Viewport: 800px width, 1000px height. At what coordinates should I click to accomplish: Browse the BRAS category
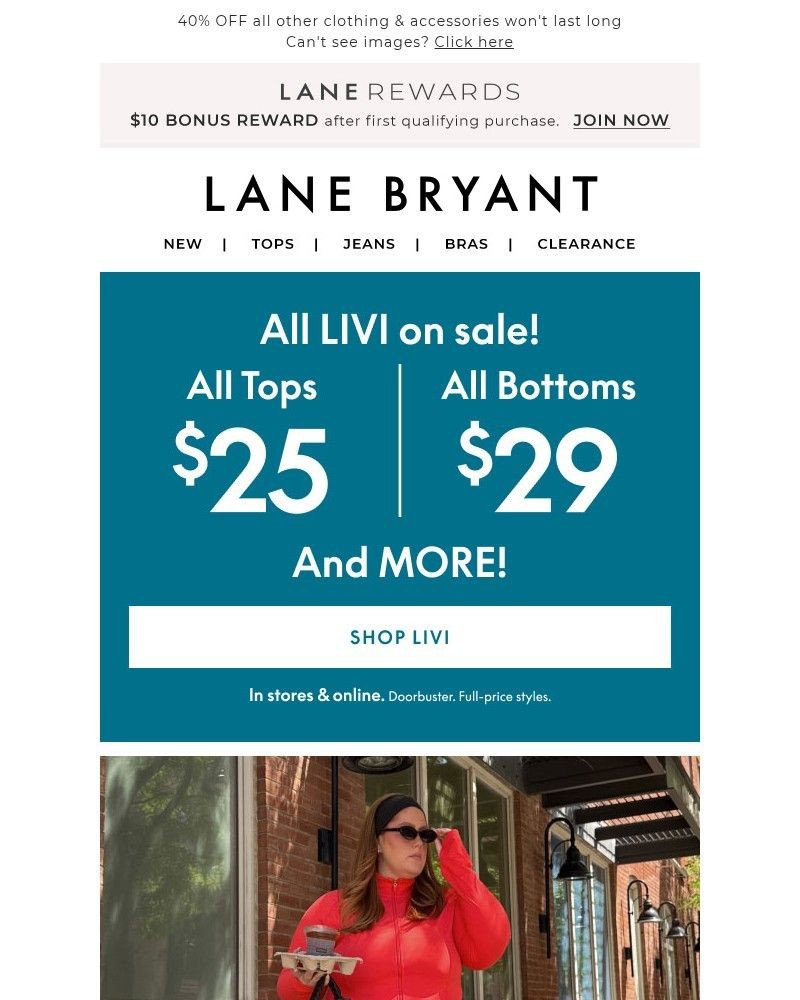[466, 243]
